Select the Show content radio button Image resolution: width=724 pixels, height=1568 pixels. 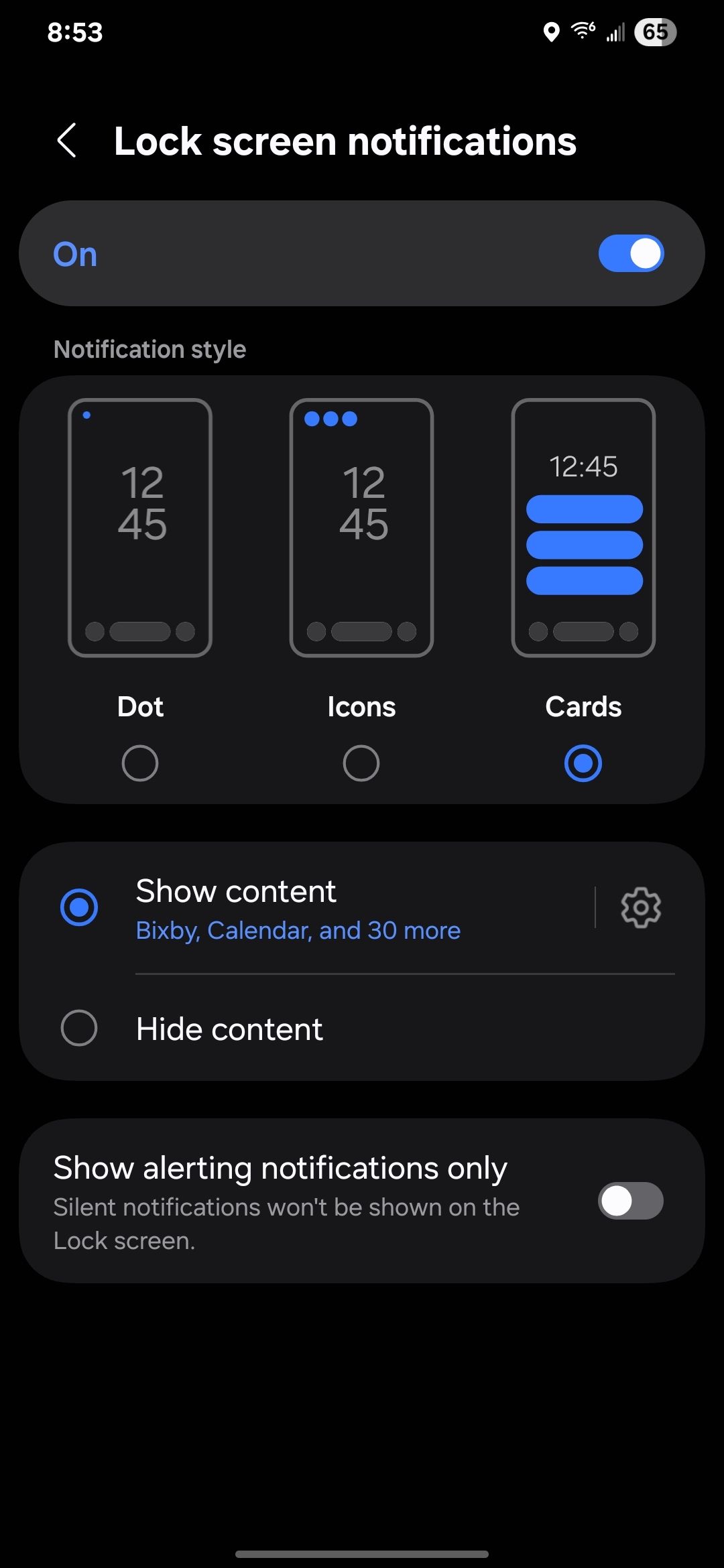pyautogui.click(x=79, y=907)
